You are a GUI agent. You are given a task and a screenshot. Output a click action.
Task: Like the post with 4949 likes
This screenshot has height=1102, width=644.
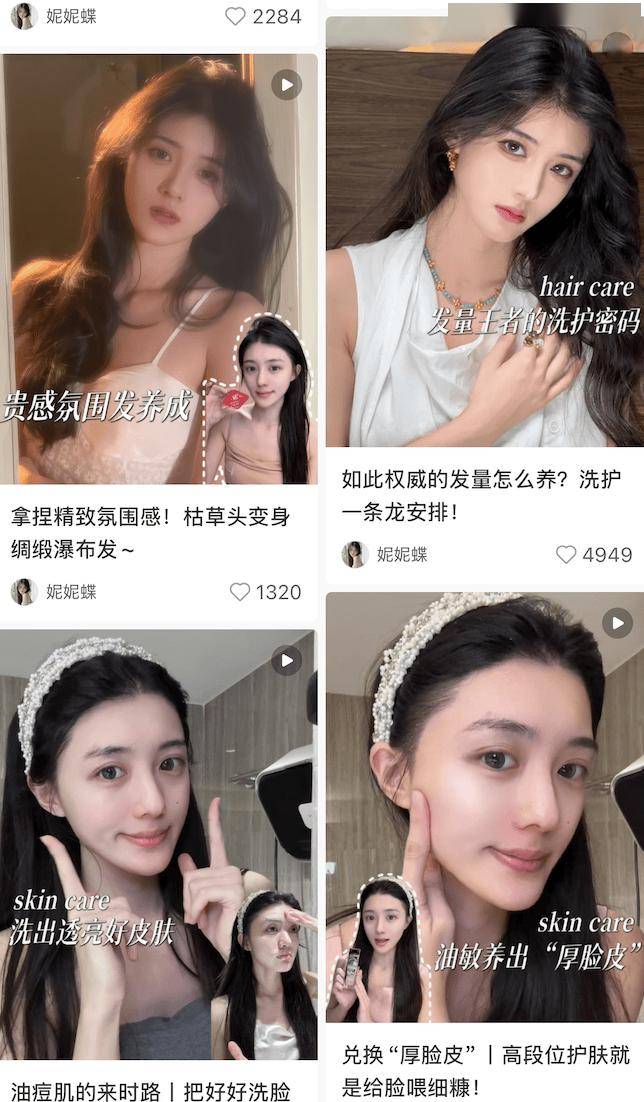566,554
